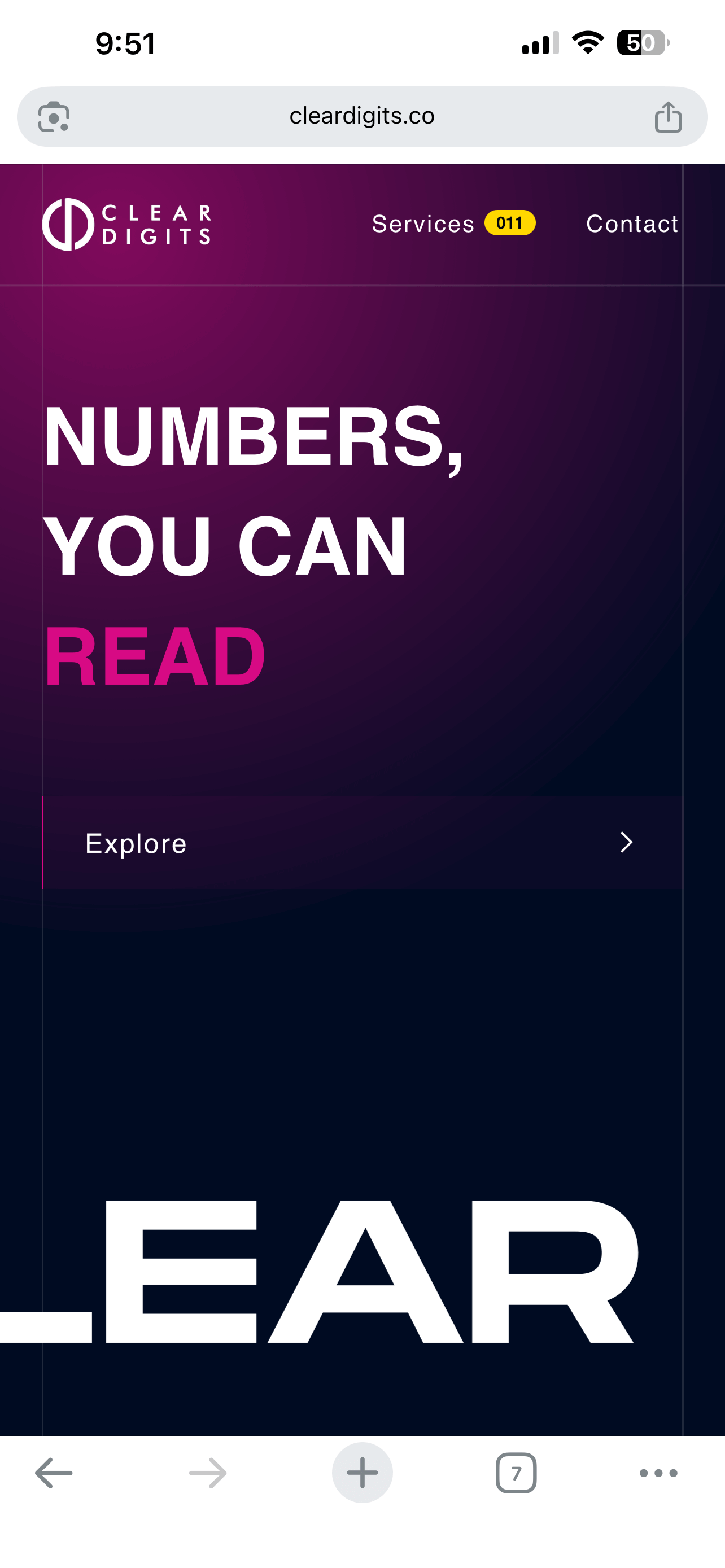Open Google Lens from the address bar
This screenshot has height=1568, width=725.
coord(54,116)
